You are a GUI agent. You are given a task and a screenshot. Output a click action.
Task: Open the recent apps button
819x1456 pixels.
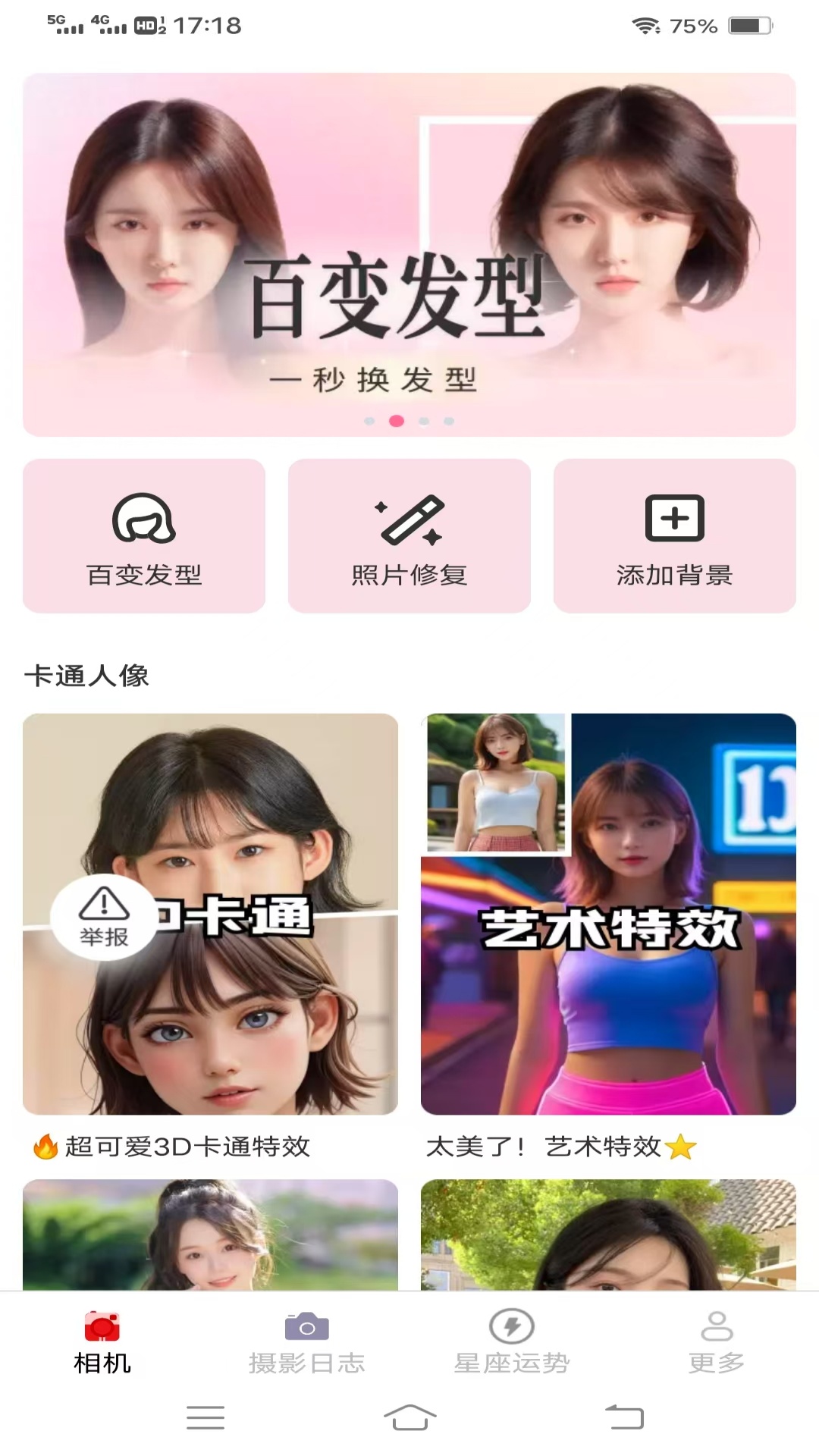pyautogui.click(x=205, y=1418)
